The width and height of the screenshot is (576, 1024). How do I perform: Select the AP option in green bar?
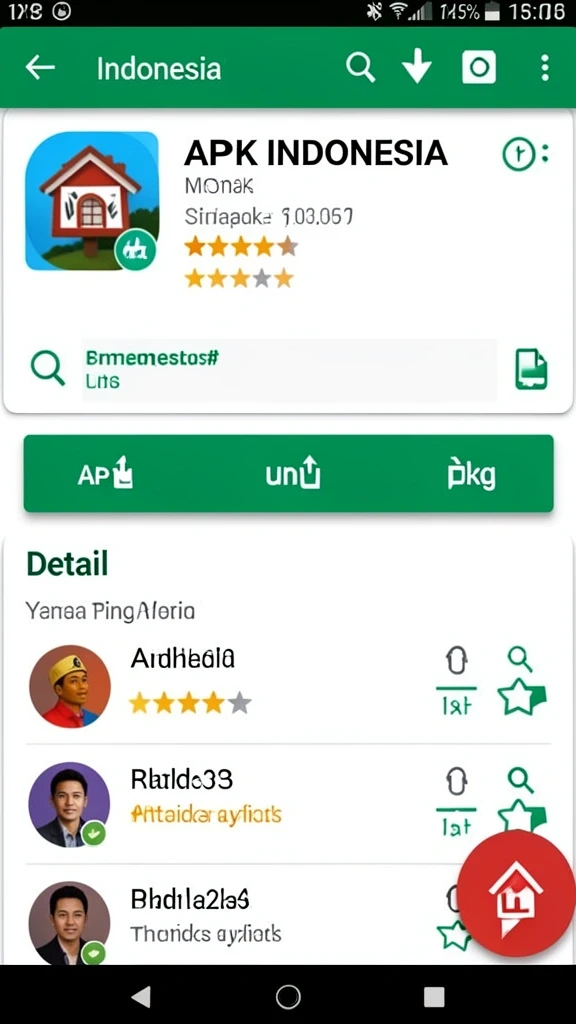click(x=105, y=474)
